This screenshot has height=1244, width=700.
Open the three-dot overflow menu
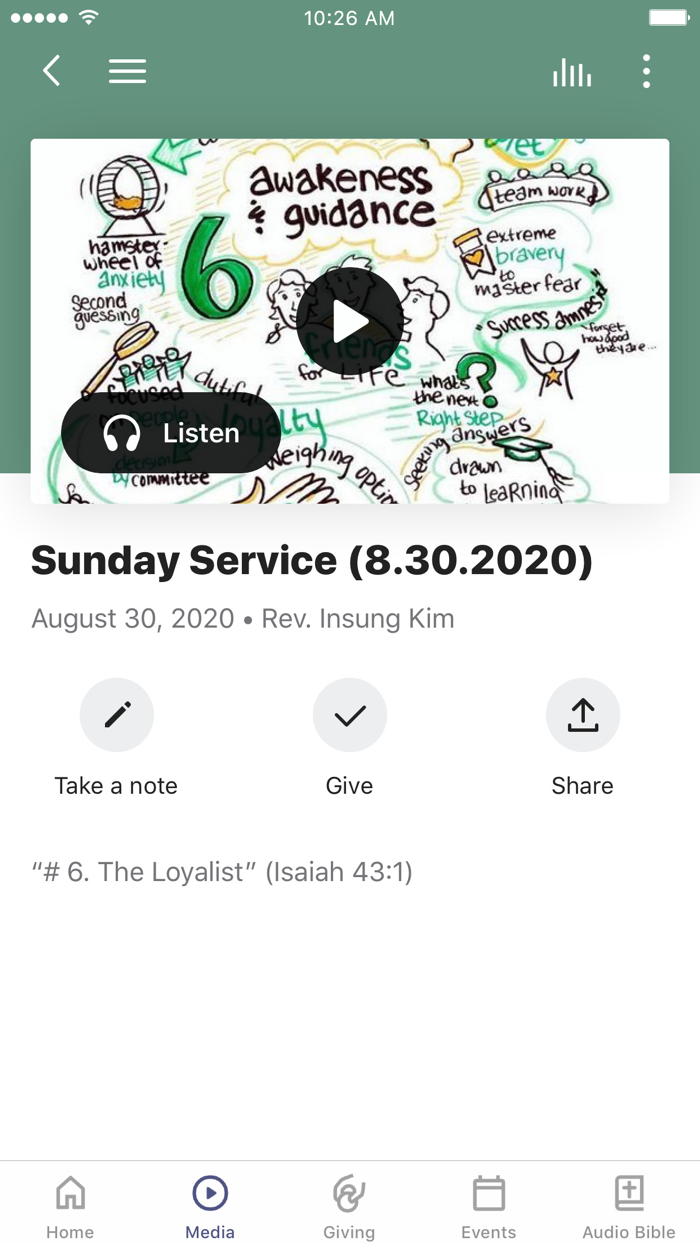pos(647,72)
